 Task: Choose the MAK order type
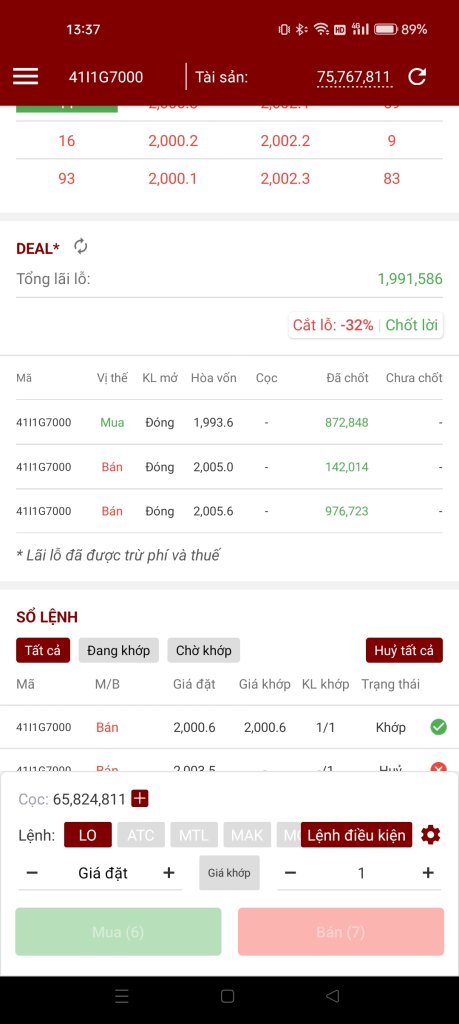(x=247, y=835)
